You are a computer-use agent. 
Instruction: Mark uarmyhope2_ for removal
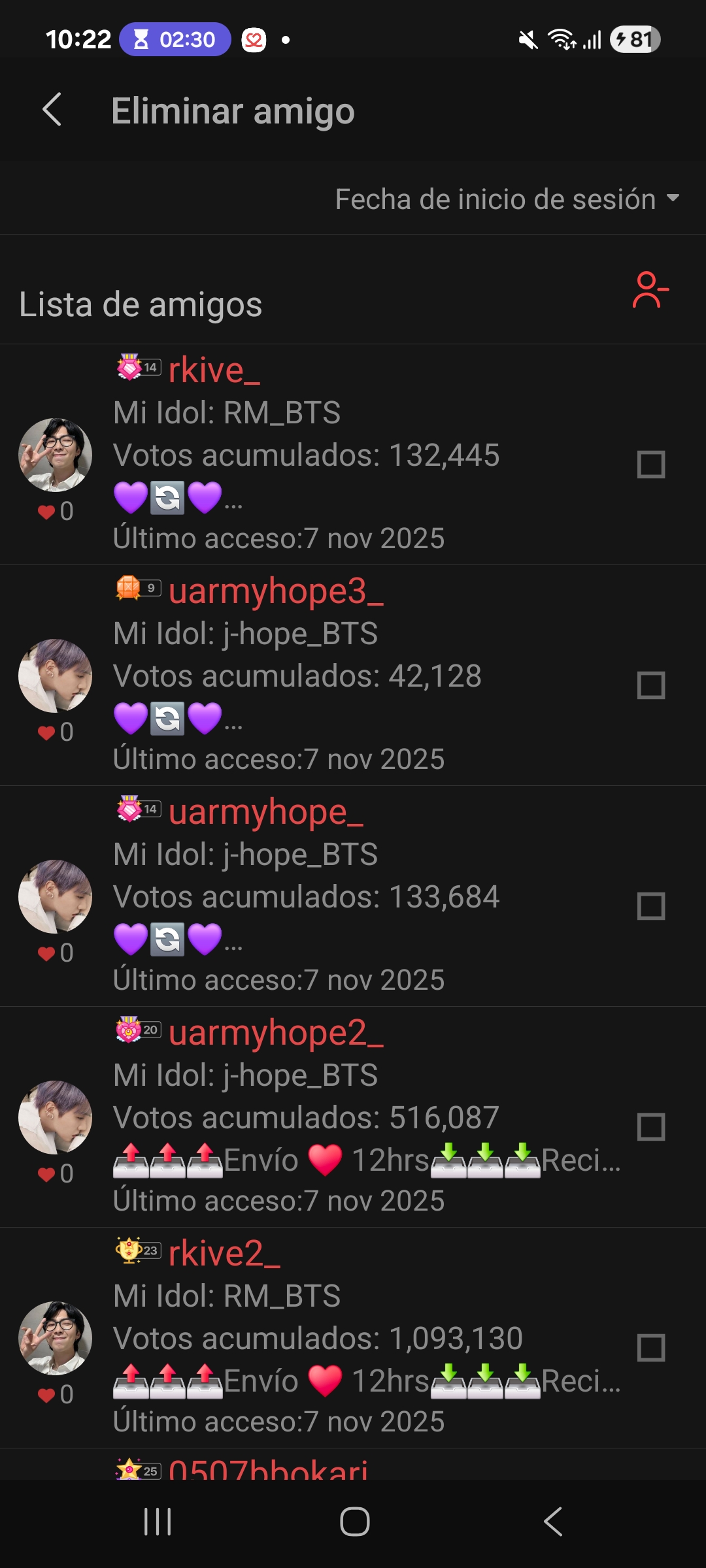click(650, 1127)
